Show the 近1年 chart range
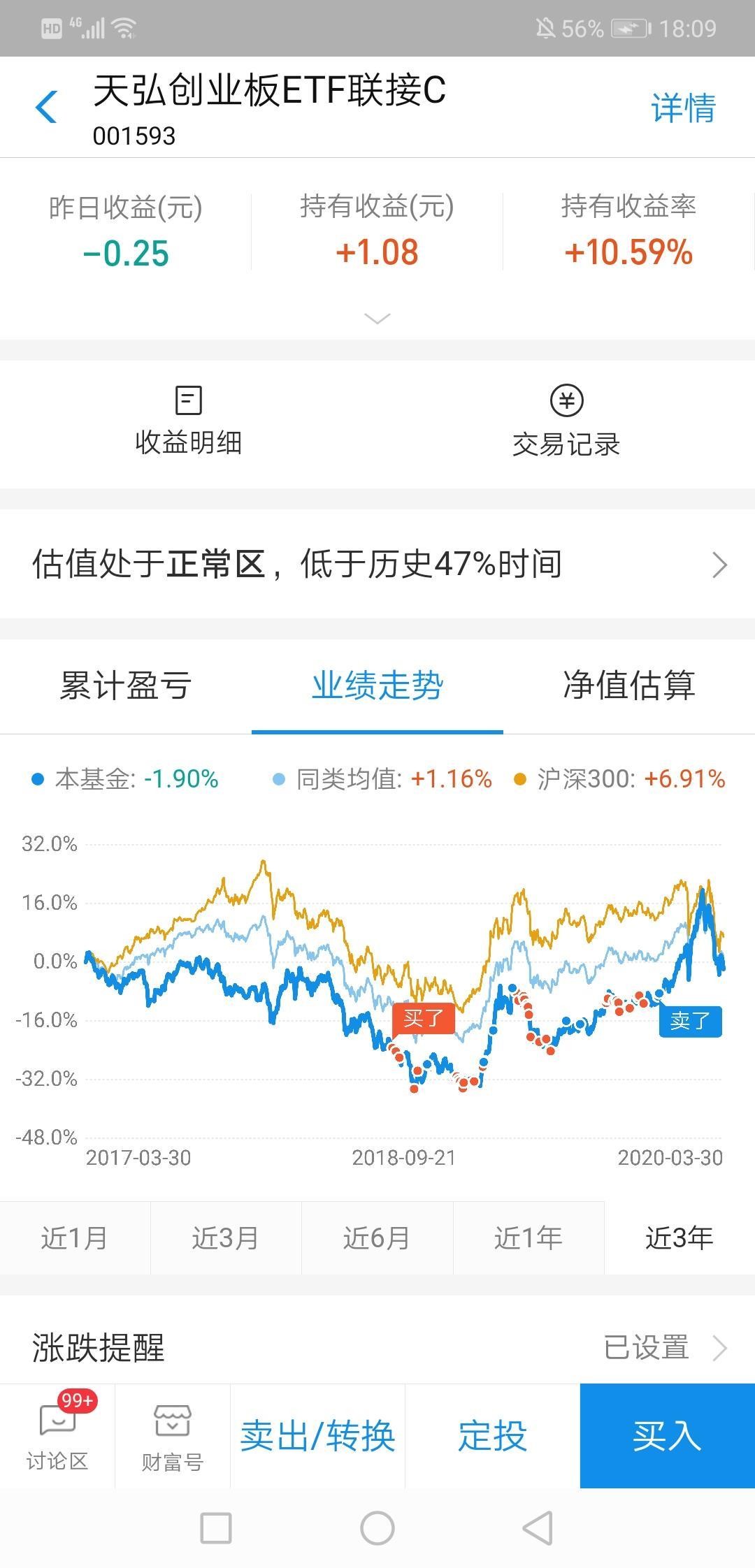Image resolution: width=755 pixels, height=1568 pixels. 528,1238
